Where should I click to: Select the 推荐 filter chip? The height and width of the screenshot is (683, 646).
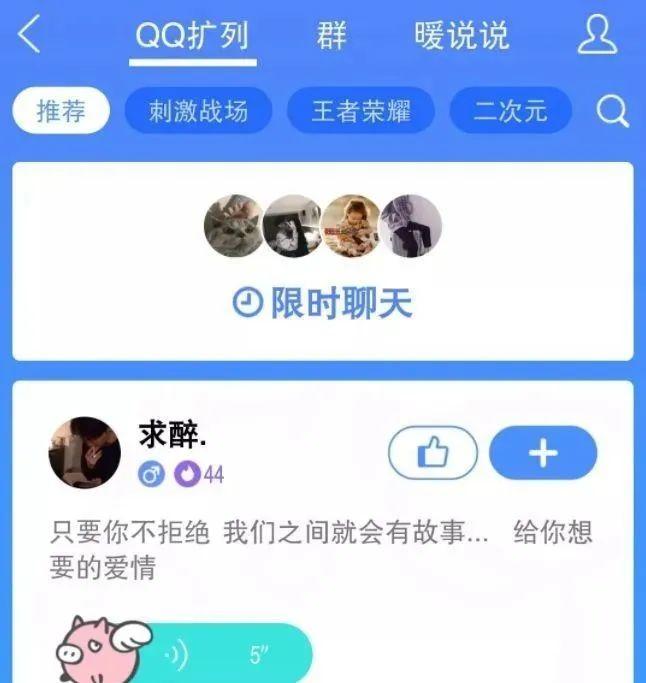61,111
